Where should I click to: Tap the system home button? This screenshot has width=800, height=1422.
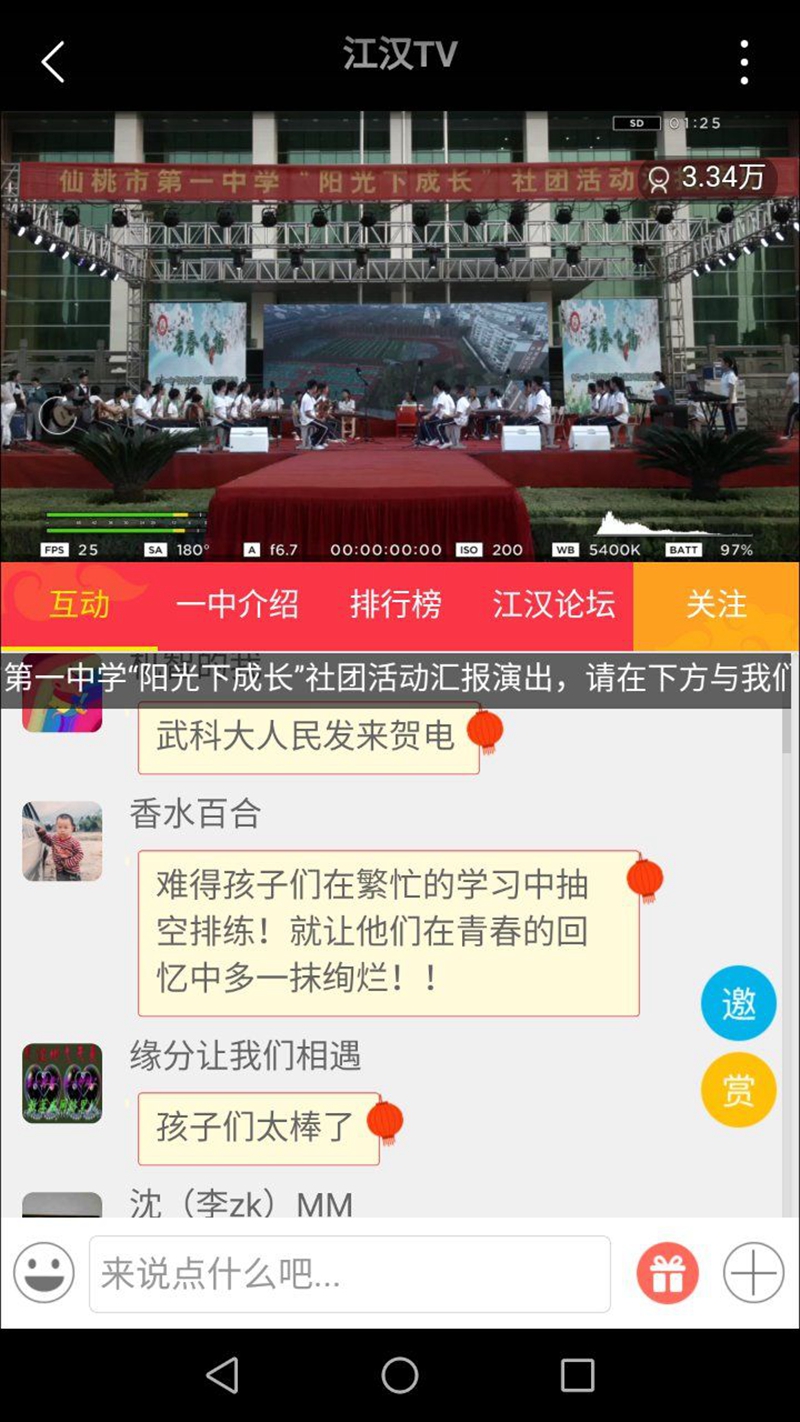click(x=399, y=1375)
